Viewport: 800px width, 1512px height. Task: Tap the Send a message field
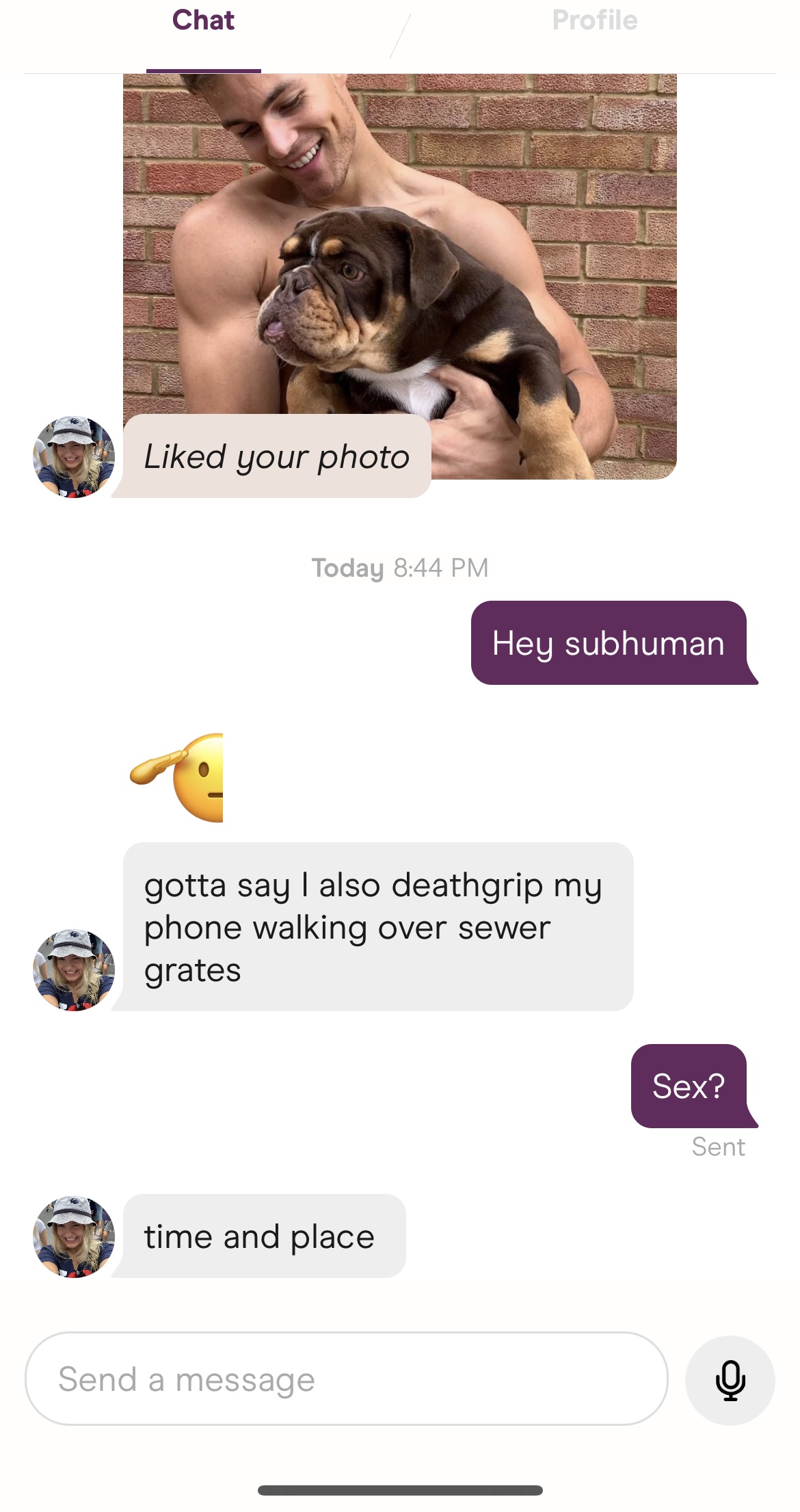click(346, 1379)
